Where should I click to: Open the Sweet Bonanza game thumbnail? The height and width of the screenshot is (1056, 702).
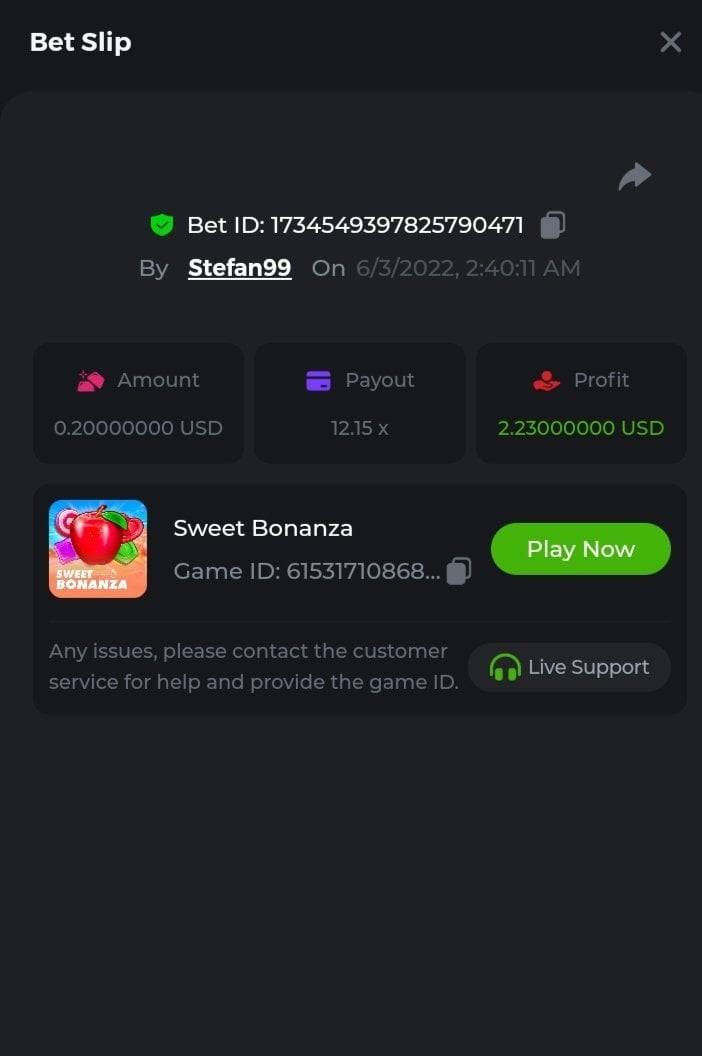click(98, 549)
